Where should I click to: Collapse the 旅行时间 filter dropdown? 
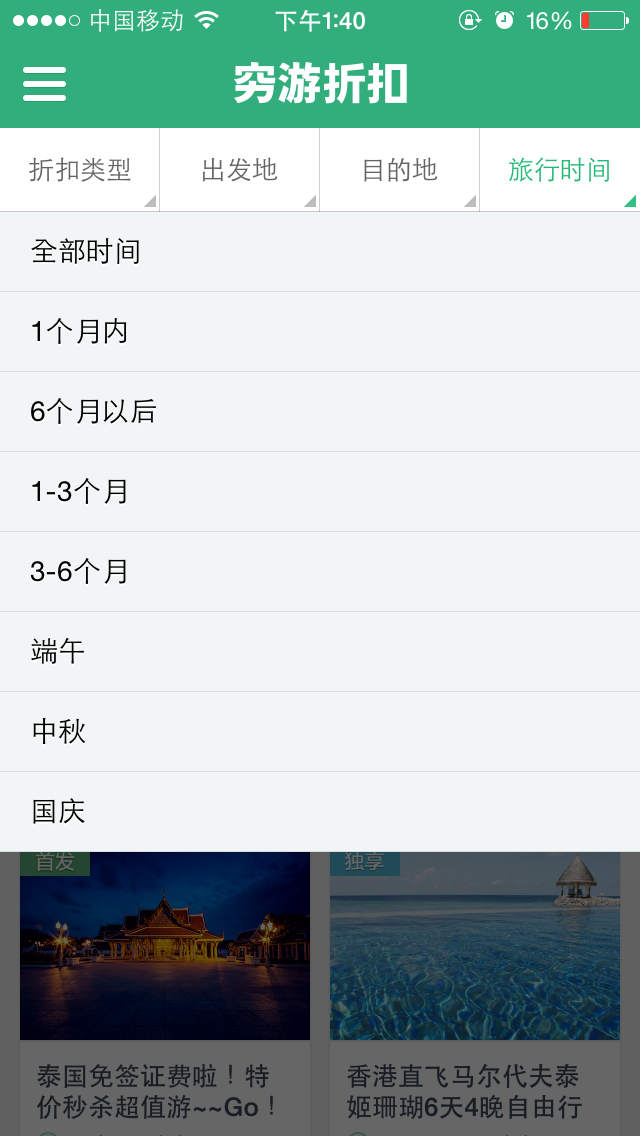pos(560,170)
